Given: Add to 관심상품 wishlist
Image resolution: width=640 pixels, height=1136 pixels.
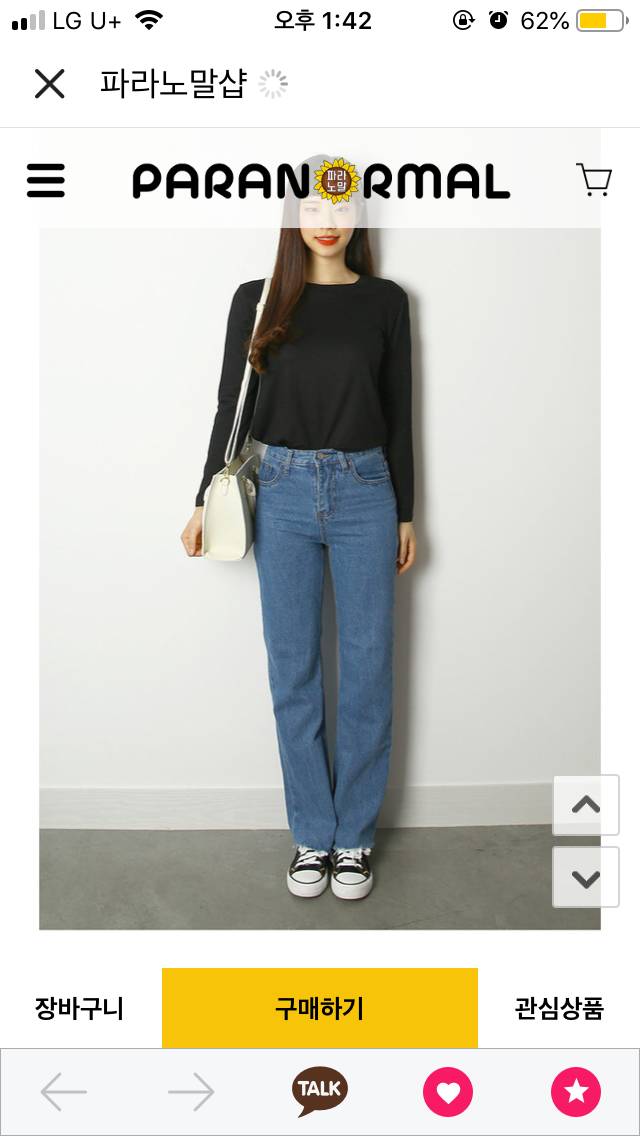Looking at the screenshot, I should coord(559,1008).
